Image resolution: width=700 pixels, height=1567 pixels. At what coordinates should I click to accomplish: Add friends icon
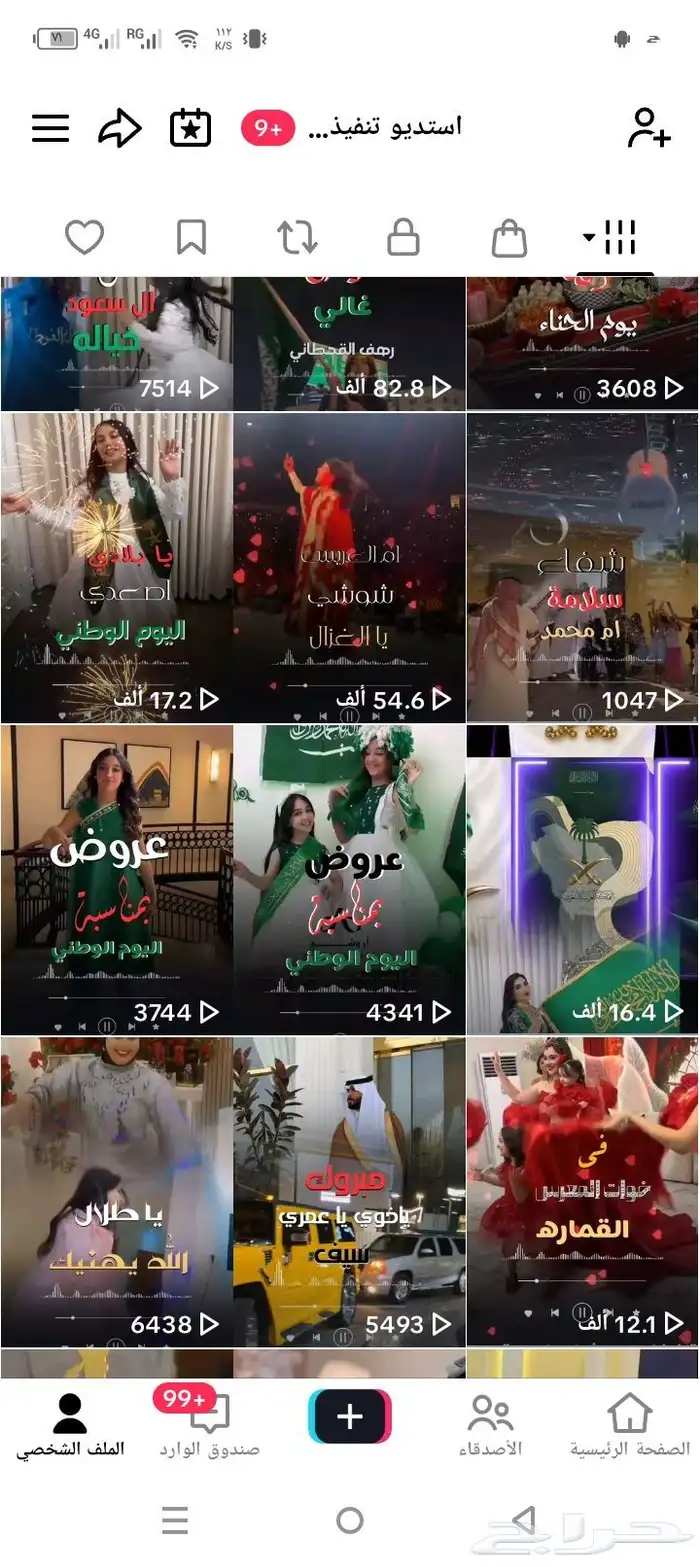coord(648,128)
